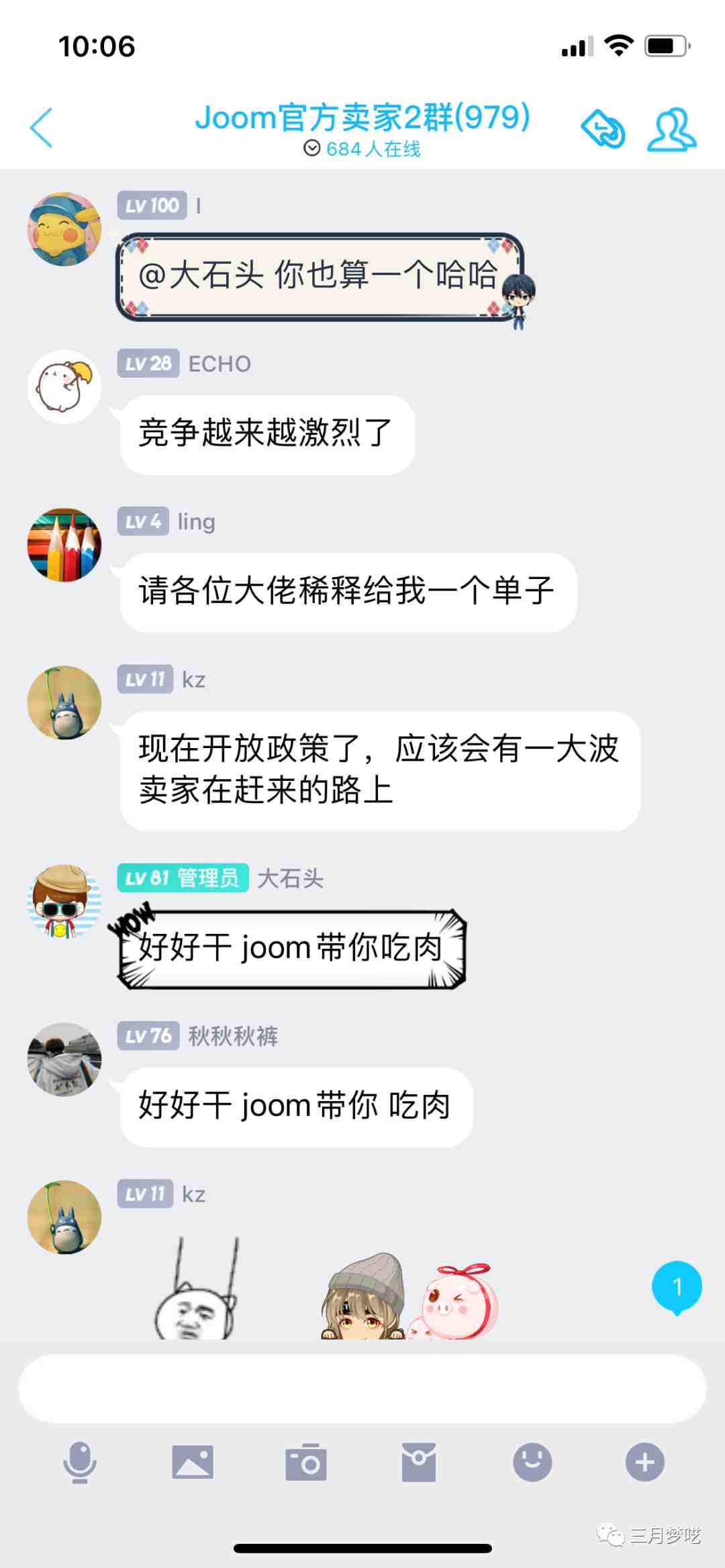Open the tag icon in the header
725x1568 pixels.
[x=602, y=129]
